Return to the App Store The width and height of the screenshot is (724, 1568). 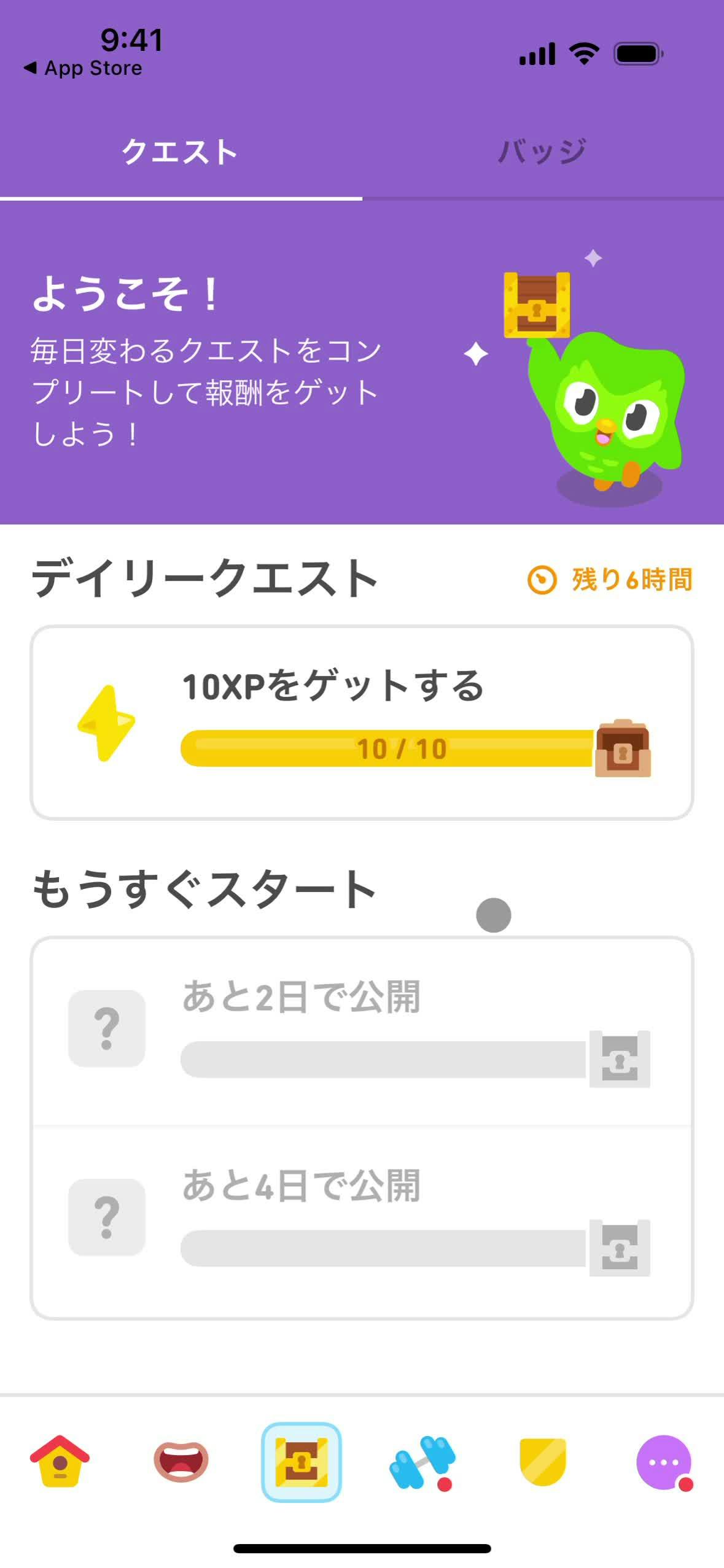click(83, 68)
